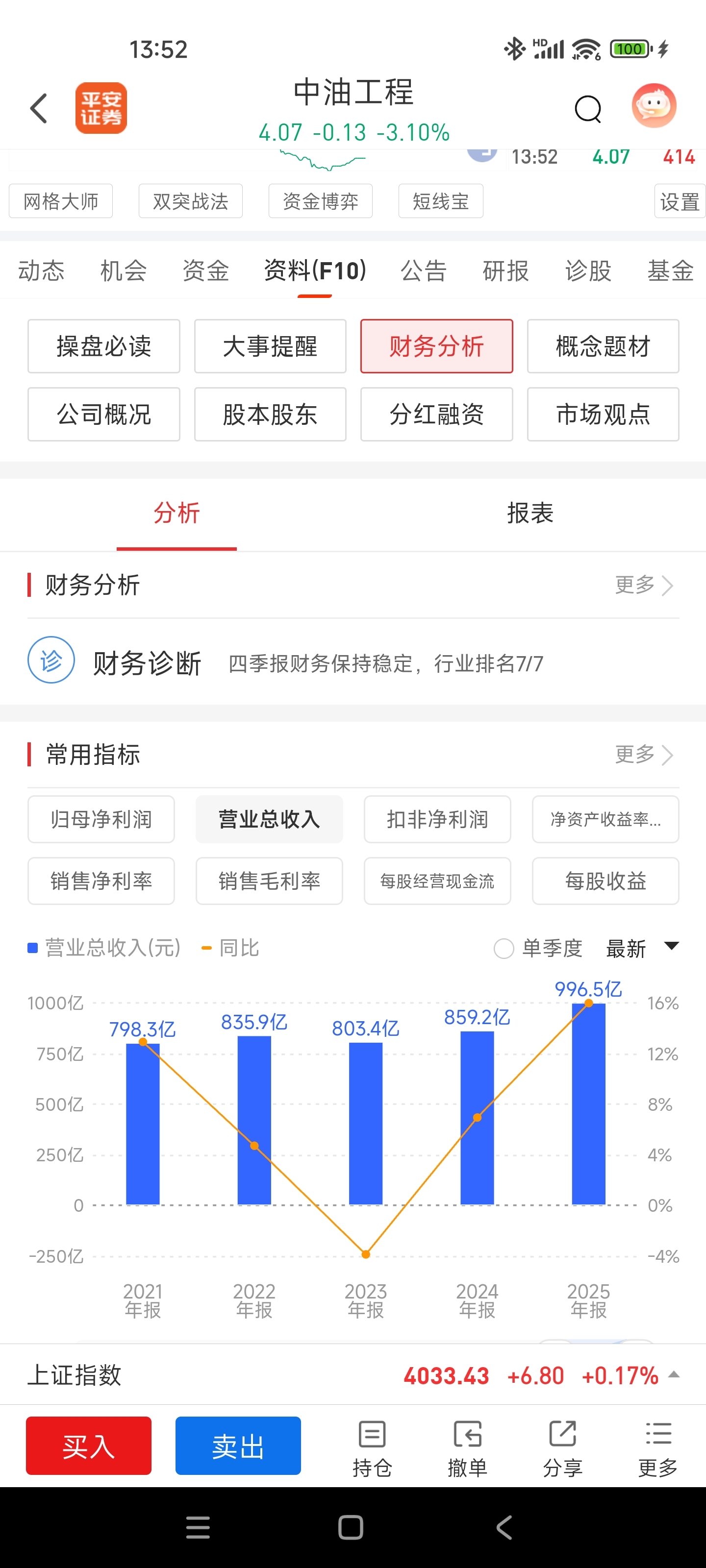Switch to the 报表 tab
The image size is (706, 1568).
530,513
